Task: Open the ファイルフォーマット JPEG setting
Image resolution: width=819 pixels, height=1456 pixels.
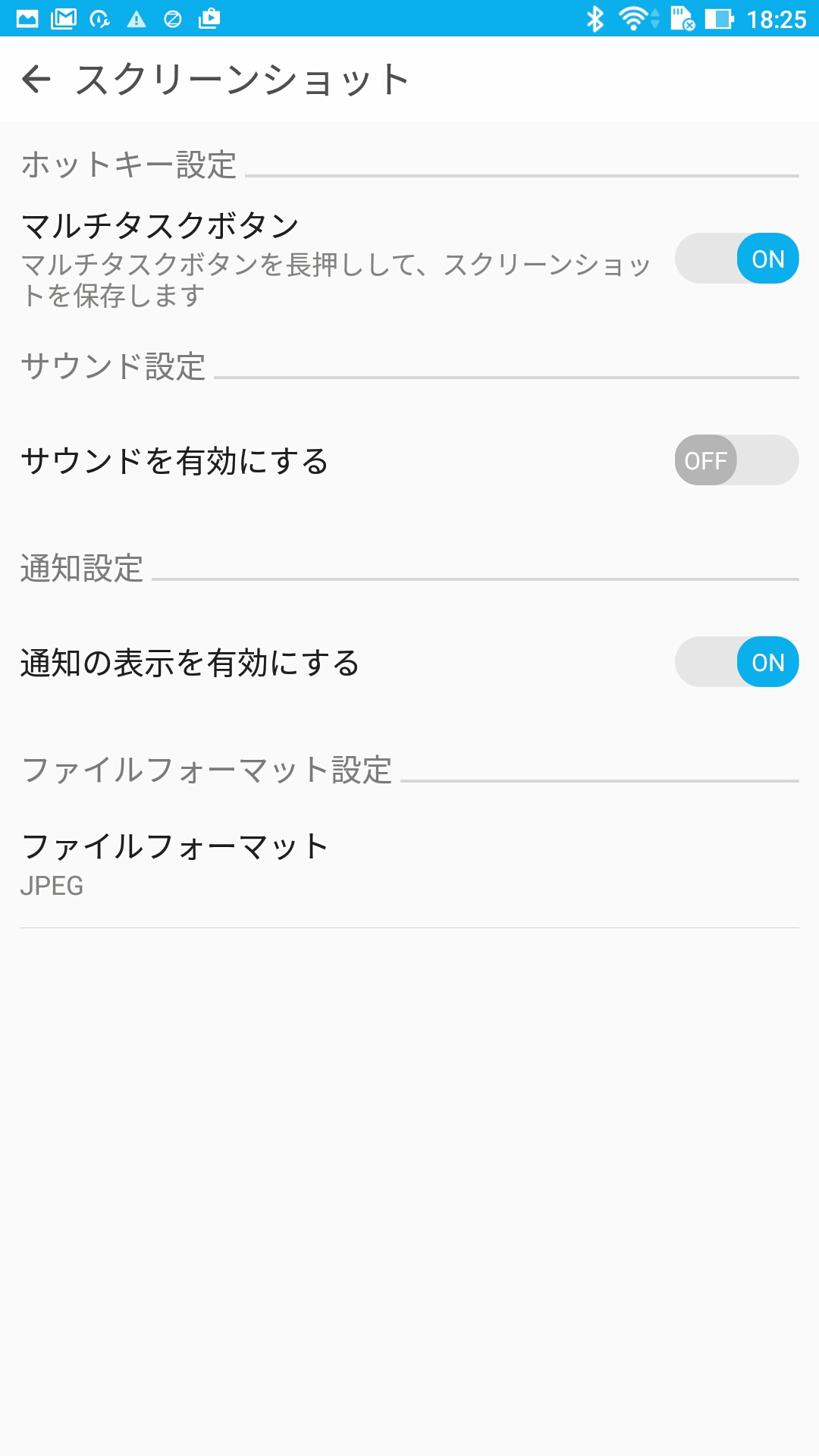Action: click(x=409, y=864)
